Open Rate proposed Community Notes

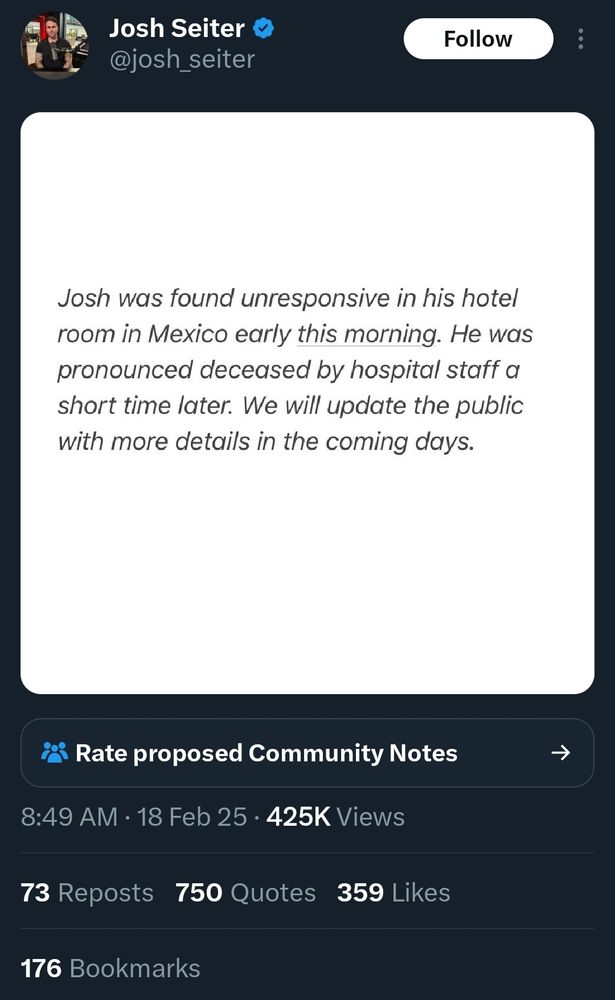[308, 753]
